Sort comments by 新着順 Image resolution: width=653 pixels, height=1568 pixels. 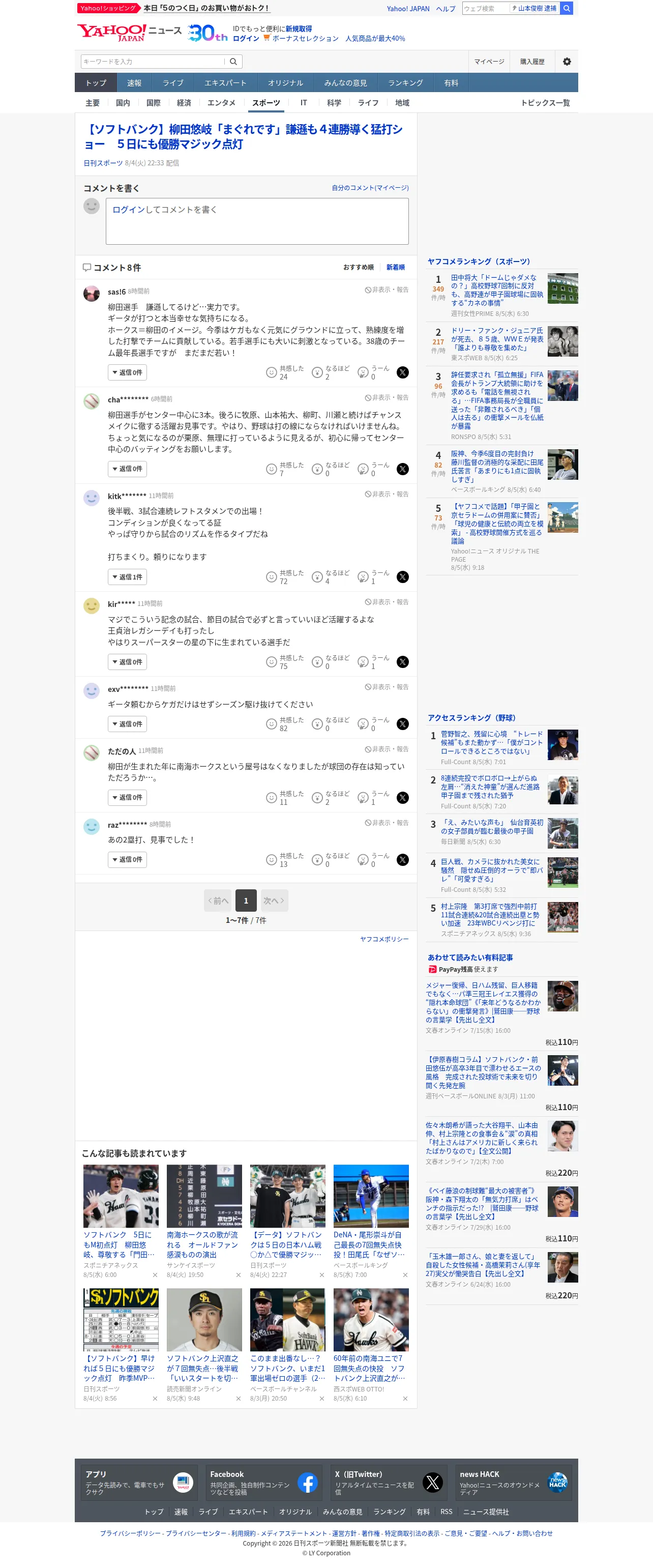[395, 267]
